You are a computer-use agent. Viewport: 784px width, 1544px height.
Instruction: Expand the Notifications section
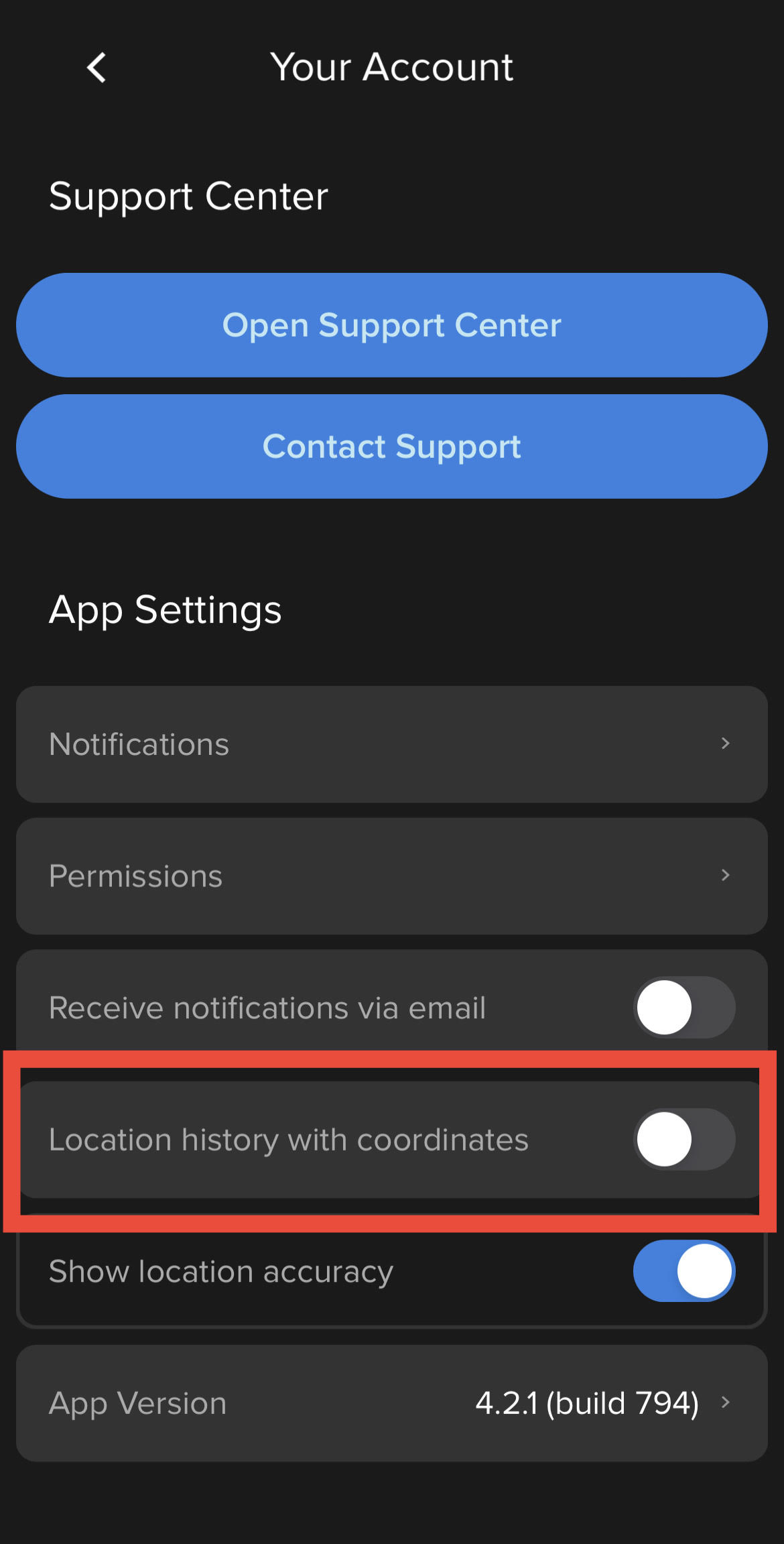392,744
